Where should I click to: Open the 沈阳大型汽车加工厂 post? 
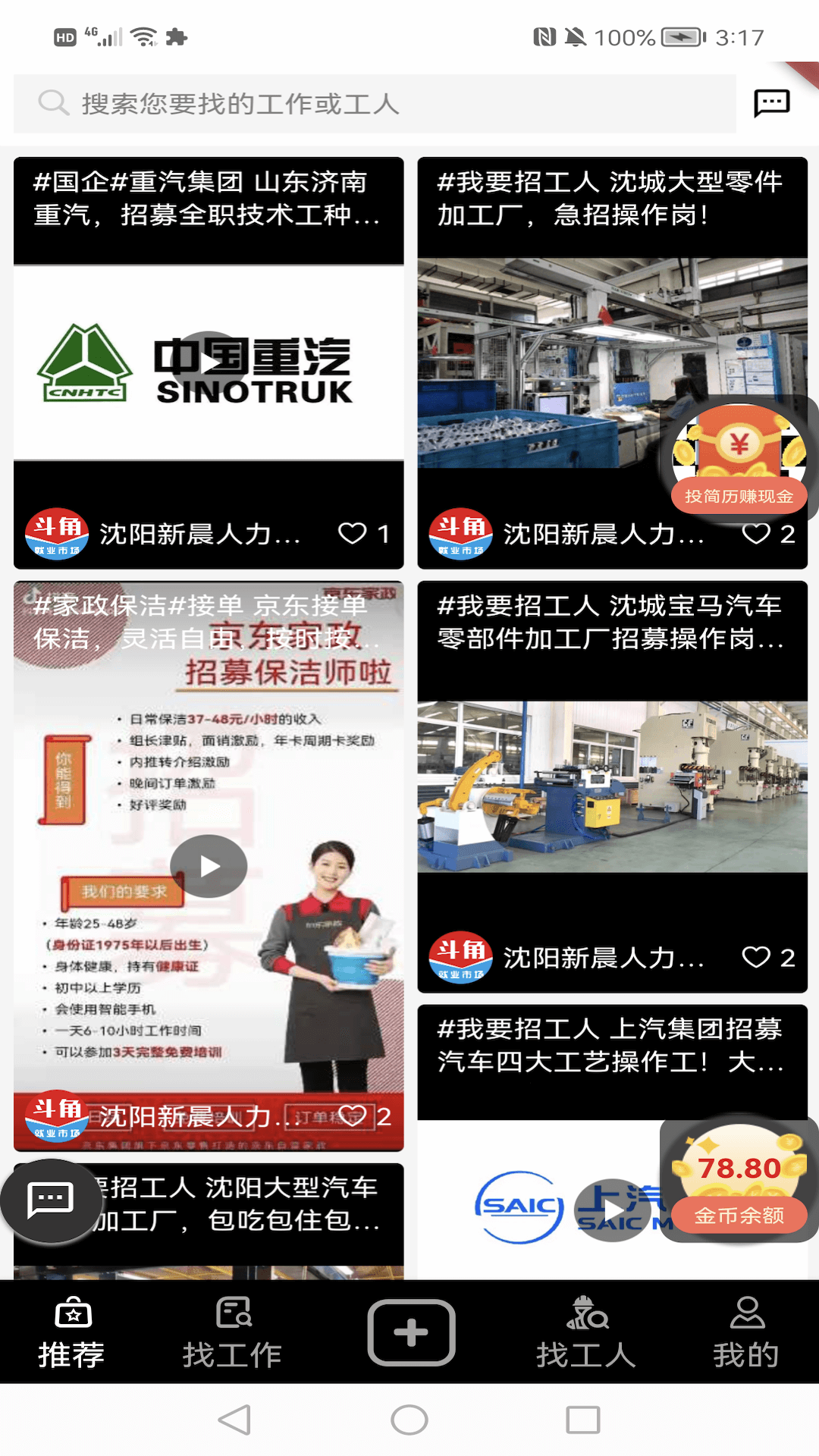(243, 1204)
